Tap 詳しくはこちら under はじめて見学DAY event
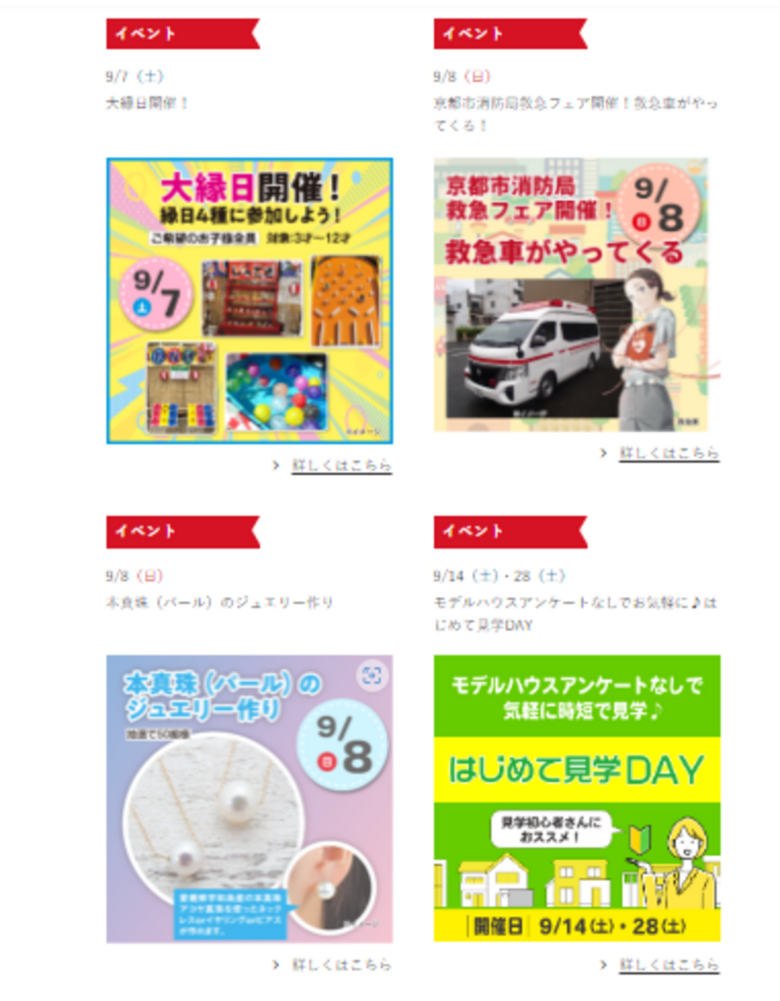This screenshot has width=780, height=1001. pyautogui.click(x=668, y=965)
